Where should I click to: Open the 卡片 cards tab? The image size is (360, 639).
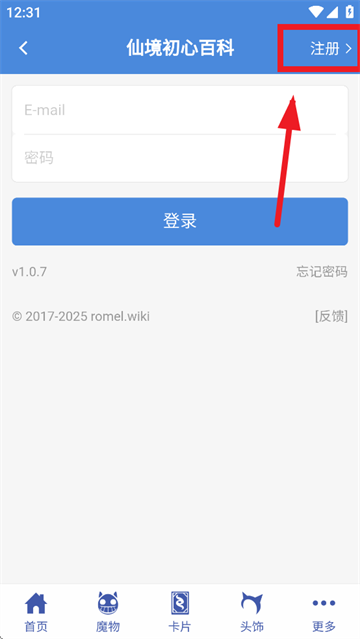[180, 612]
